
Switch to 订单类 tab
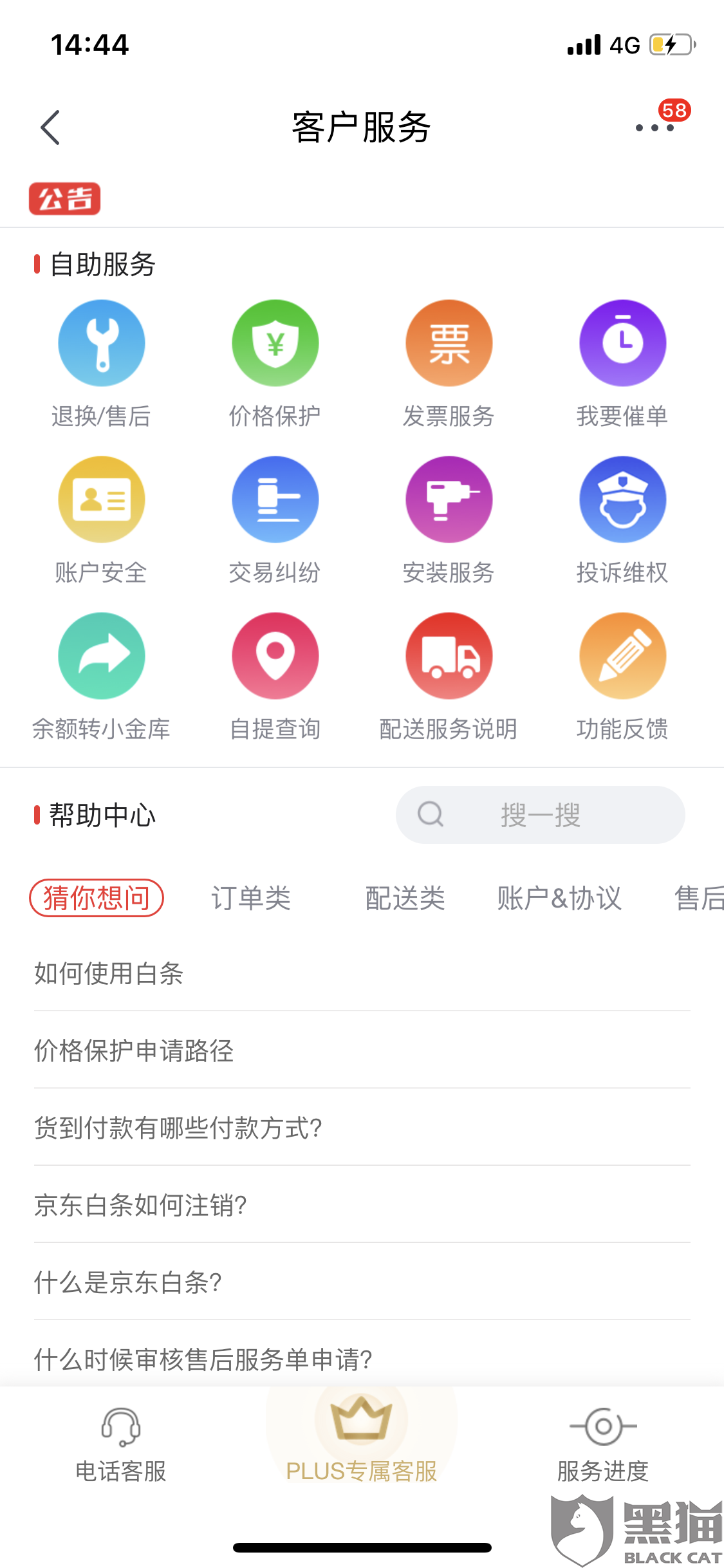251,898
